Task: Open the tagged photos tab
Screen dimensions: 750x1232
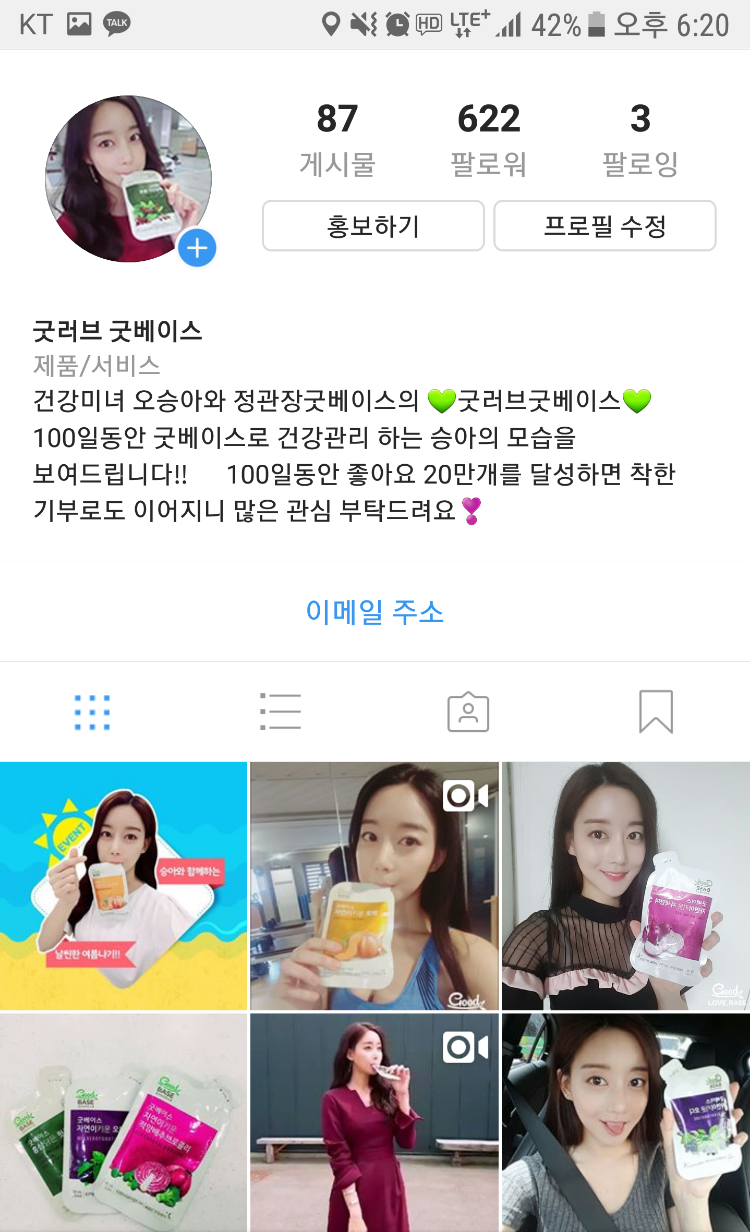Action: coord(467,712)
